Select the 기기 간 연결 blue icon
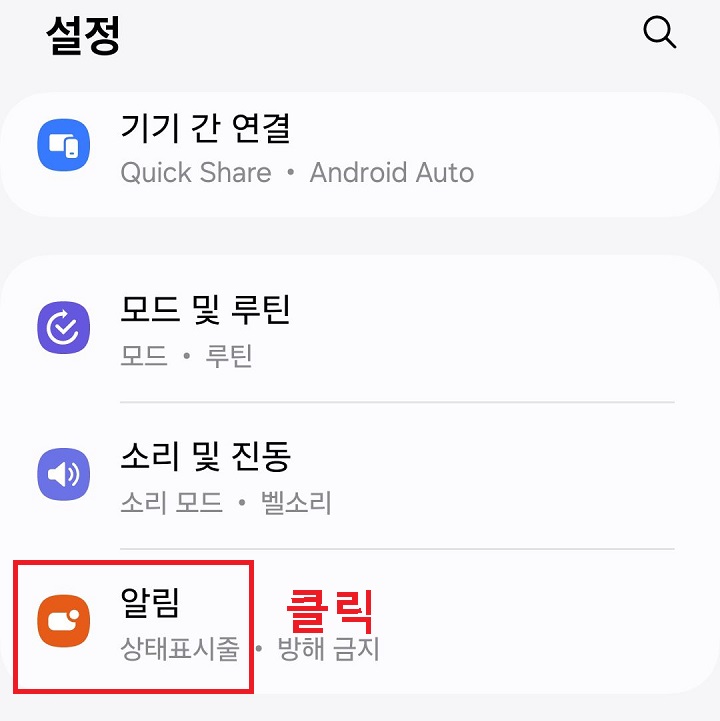Image resolution: width=720 pixels, height=721 pixels. tap(63, 146)
